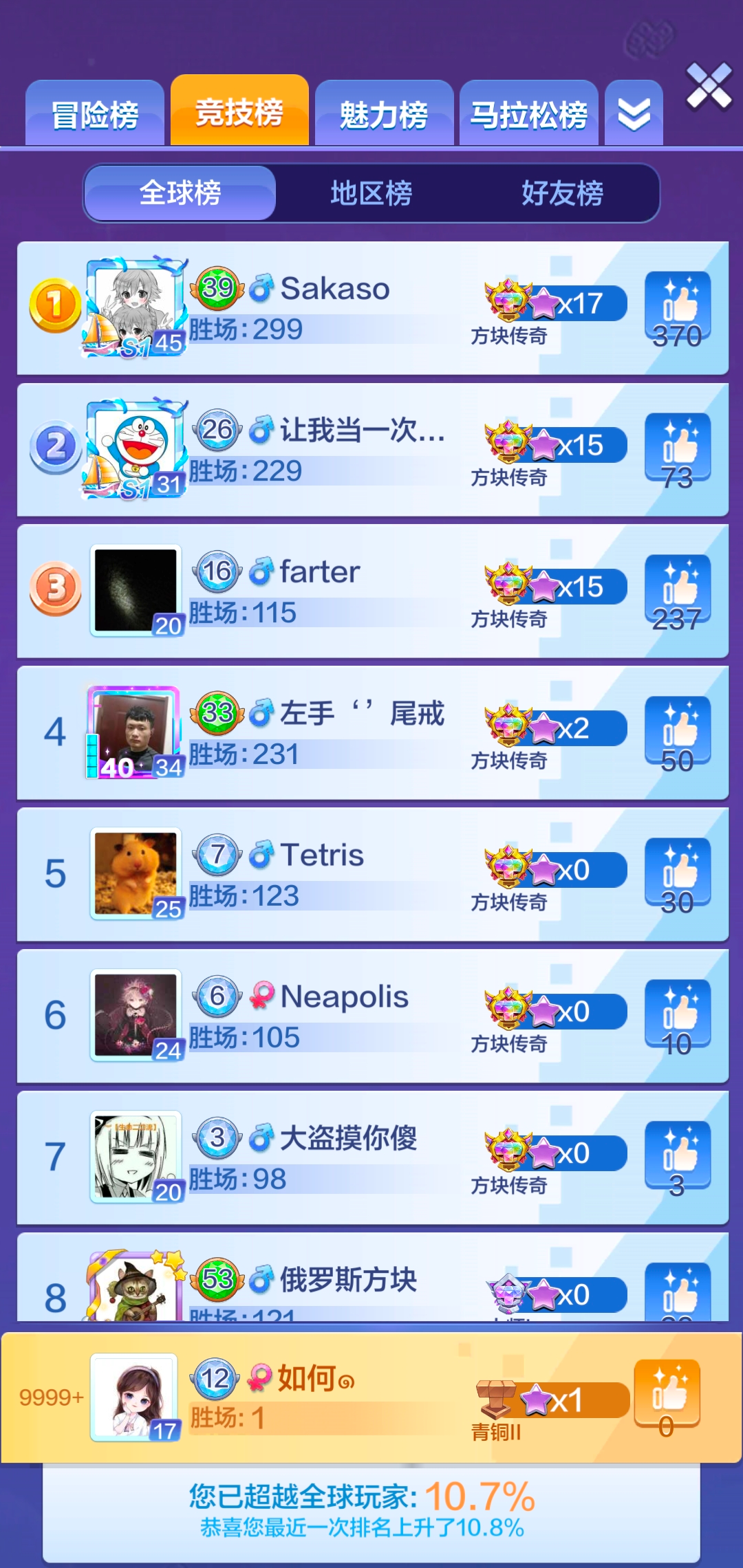
Task: Like Sakaso with the thumbs-up button
Action: [678, 309]
